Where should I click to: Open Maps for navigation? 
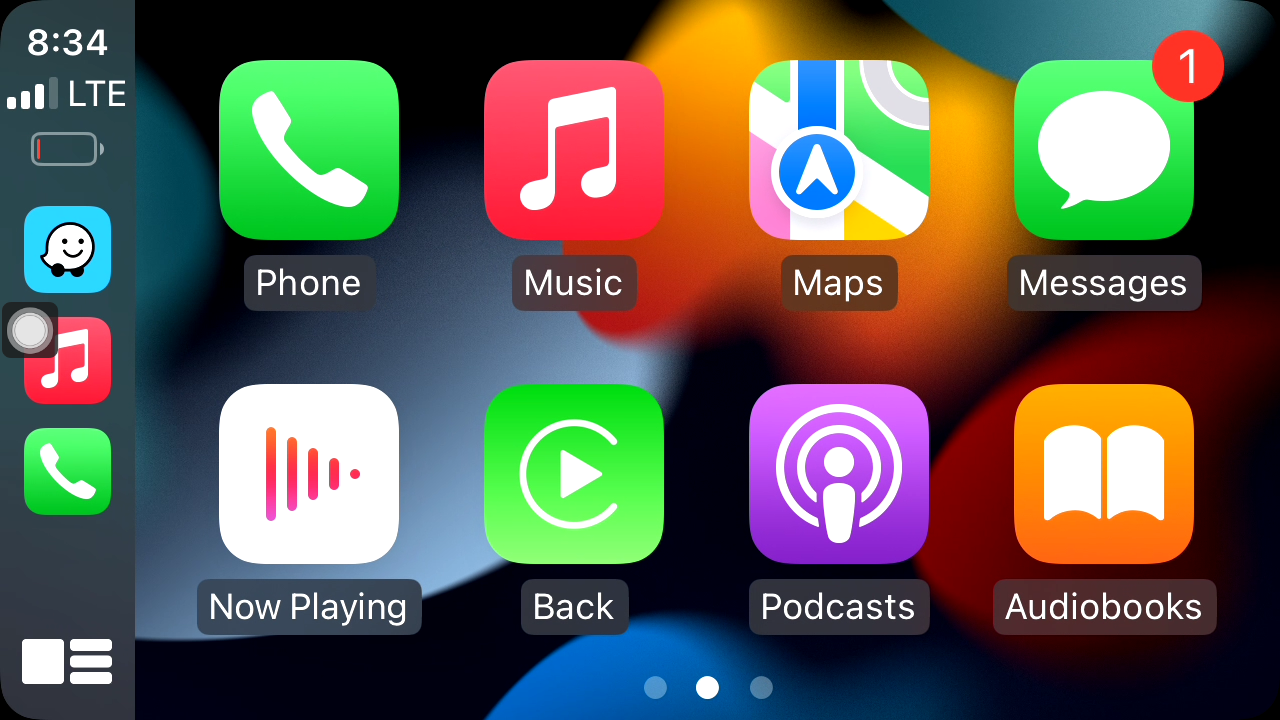839,150
